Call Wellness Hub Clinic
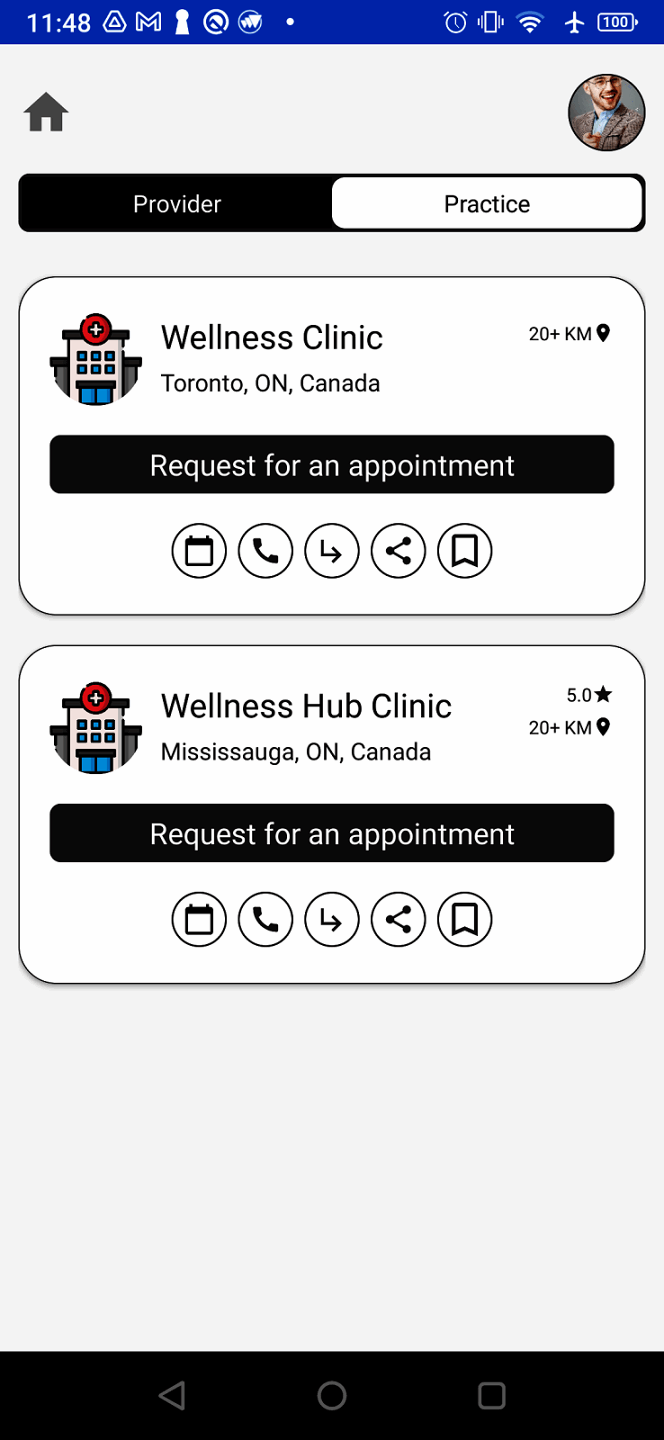The image size is (664, 1440). 265,920
